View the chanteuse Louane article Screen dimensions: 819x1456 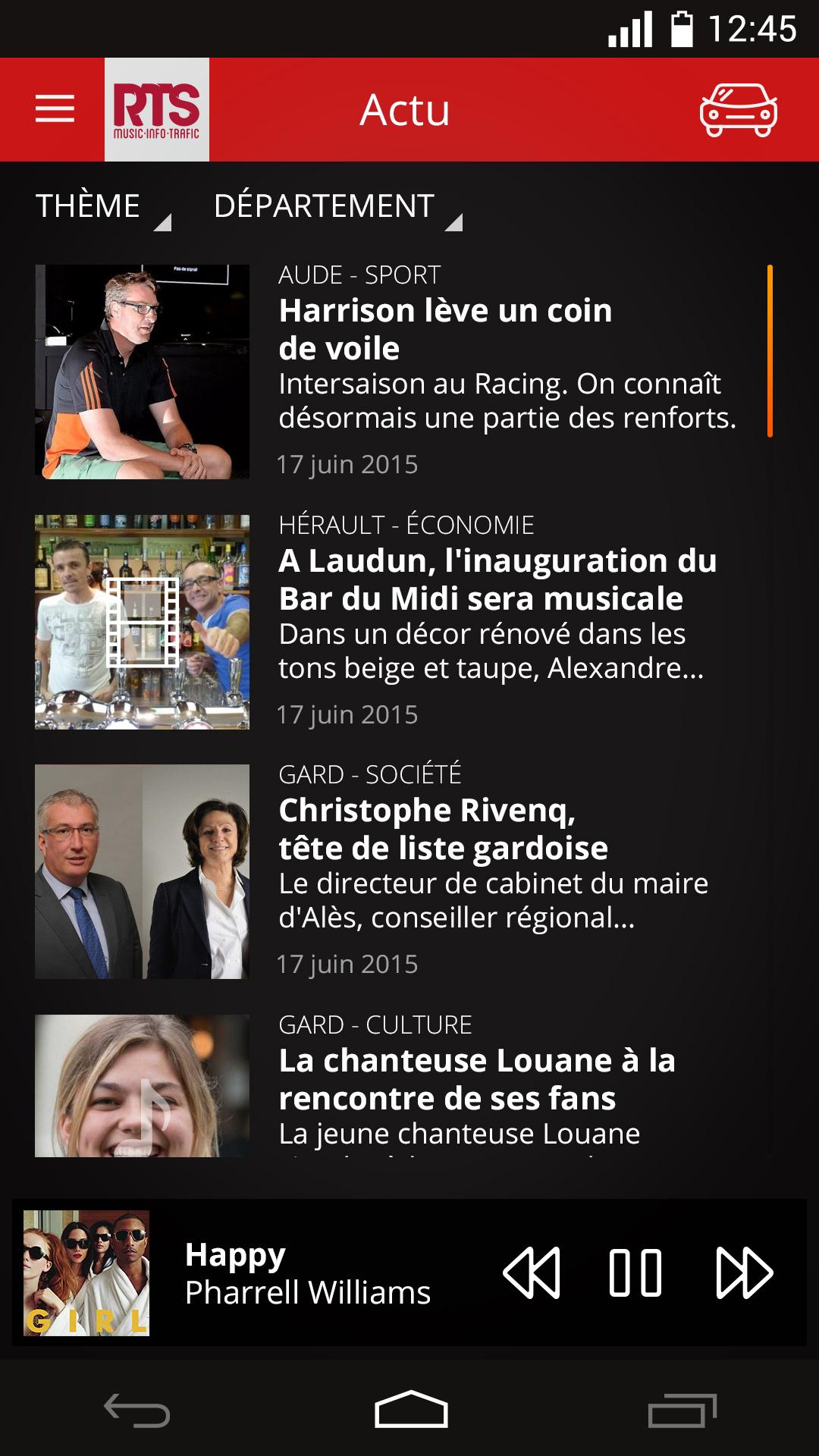click(x=476, y=1079)
